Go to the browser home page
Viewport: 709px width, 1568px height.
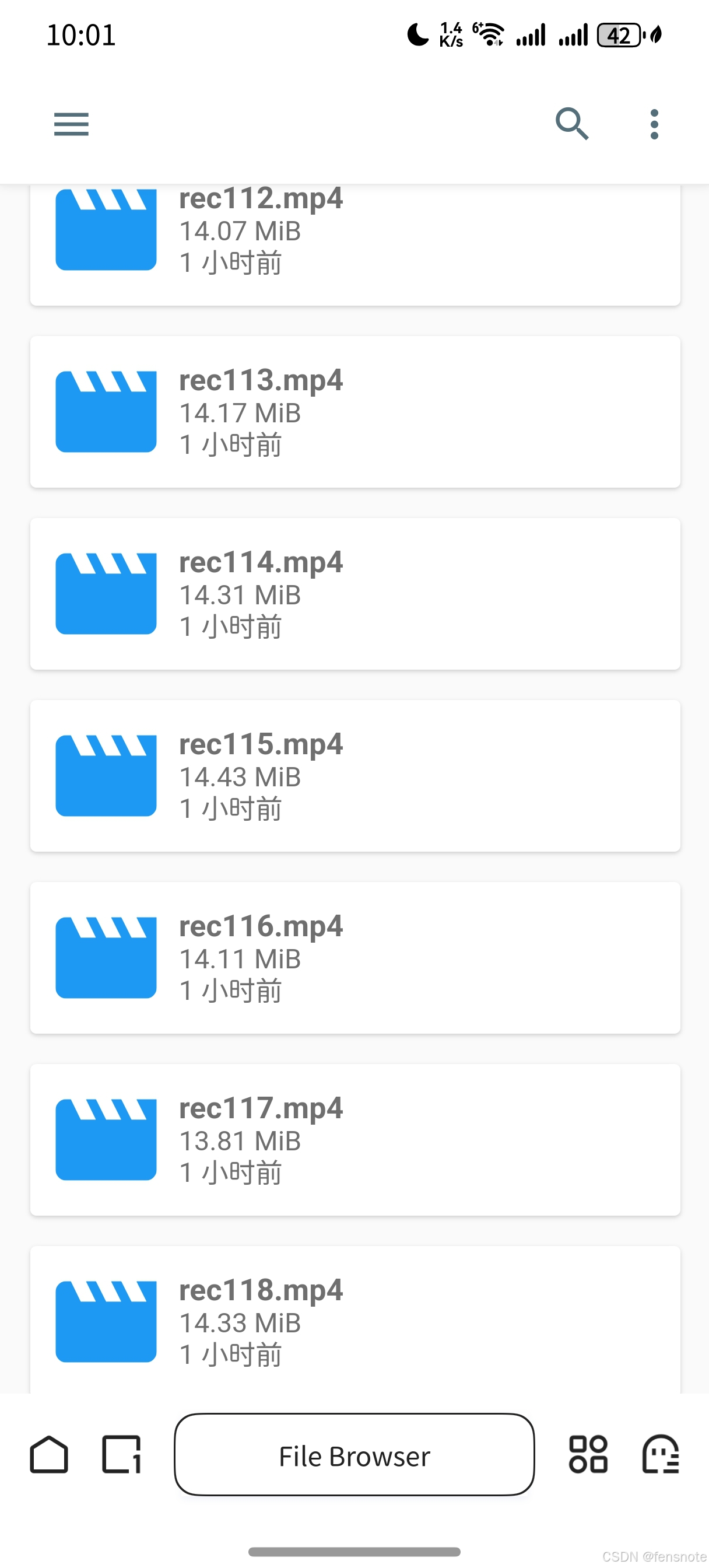(x=49, y=1455)
